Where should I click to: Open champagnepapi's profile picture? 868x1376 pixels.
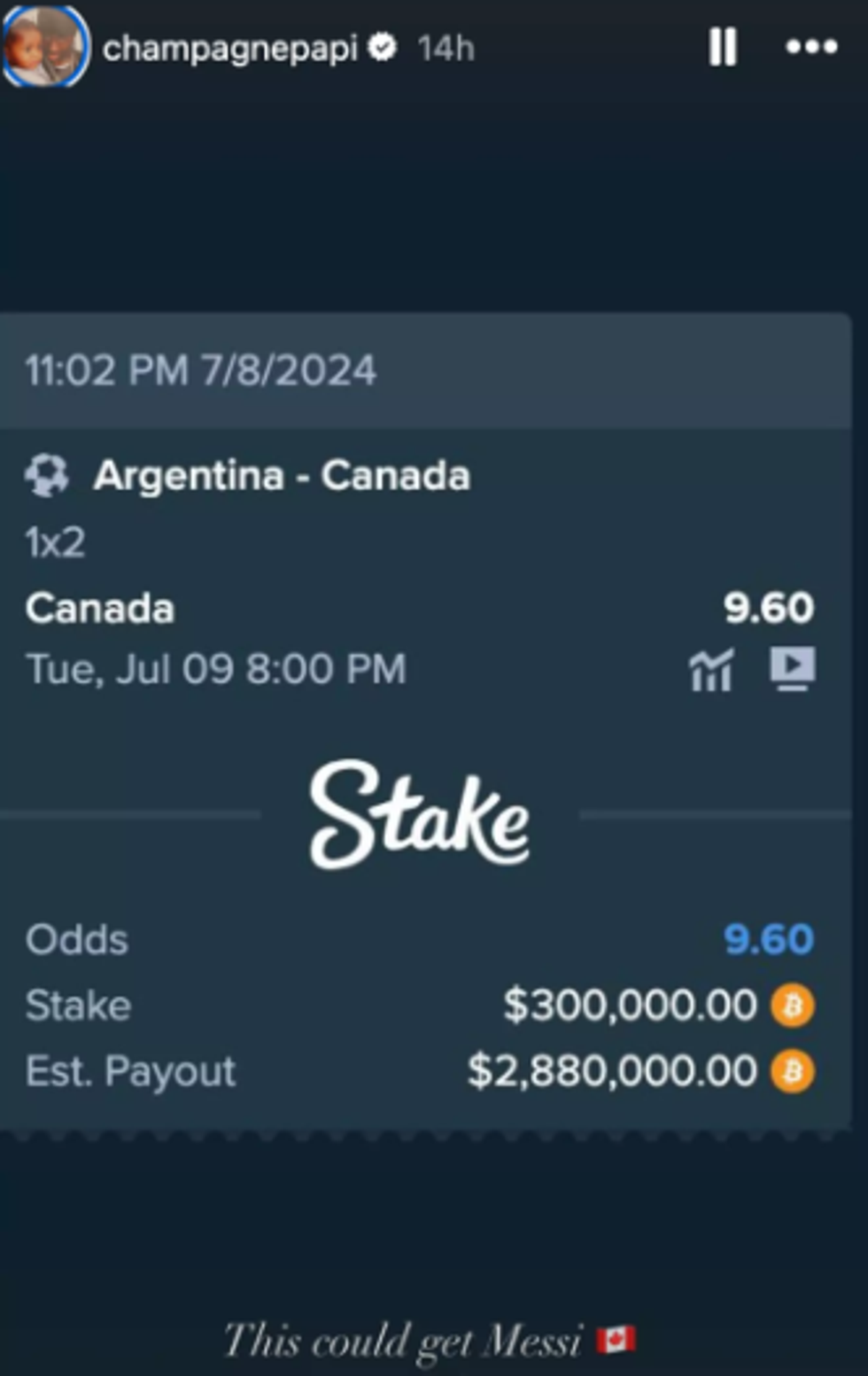point(44,46)
